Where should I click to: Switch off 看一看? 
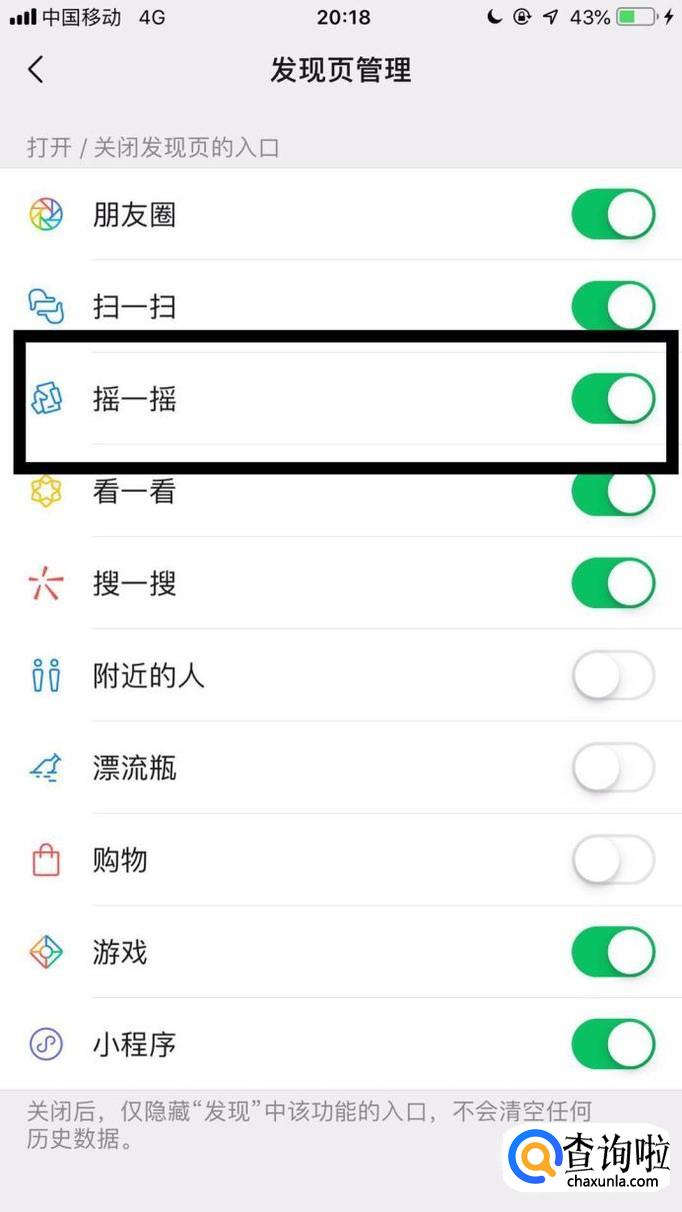[x=613, y=492]
